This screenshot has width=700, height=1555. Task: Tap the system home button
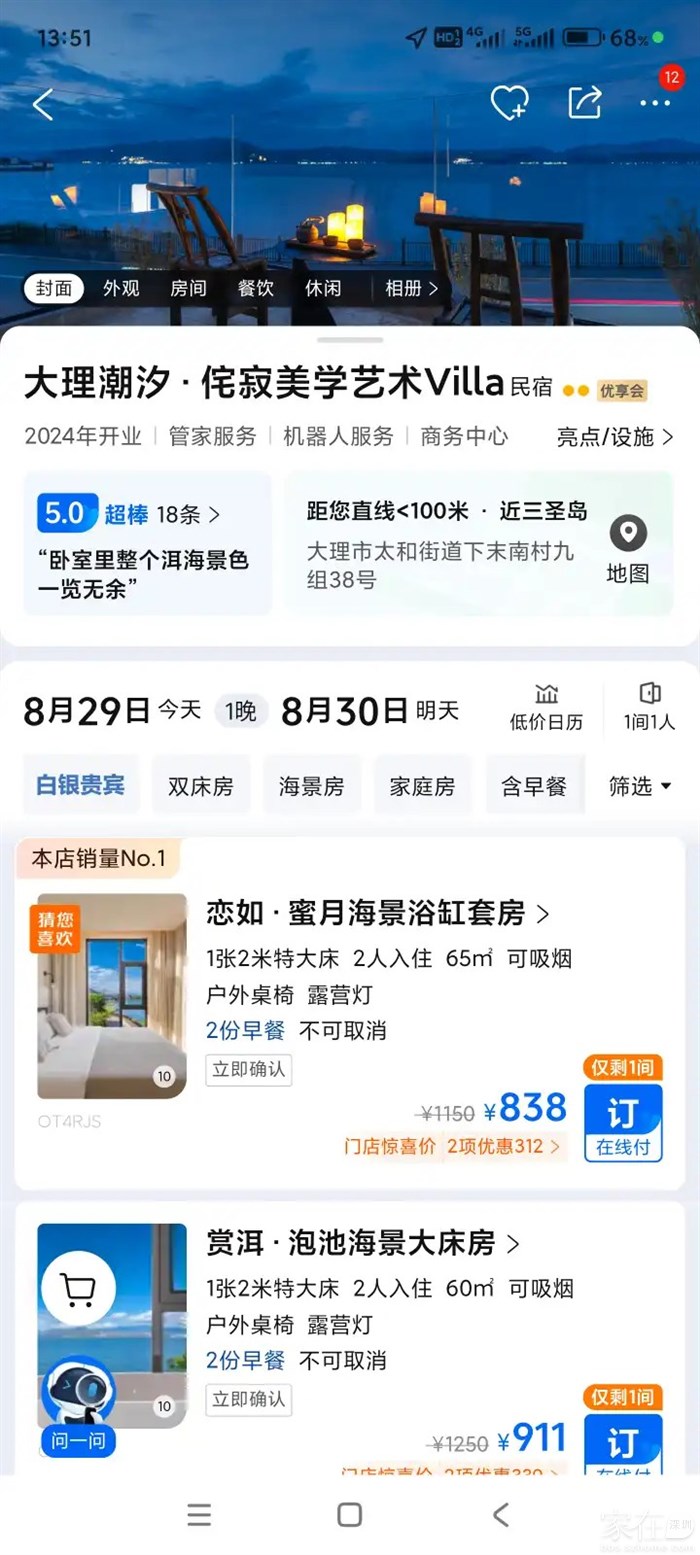click(350, 1514)
